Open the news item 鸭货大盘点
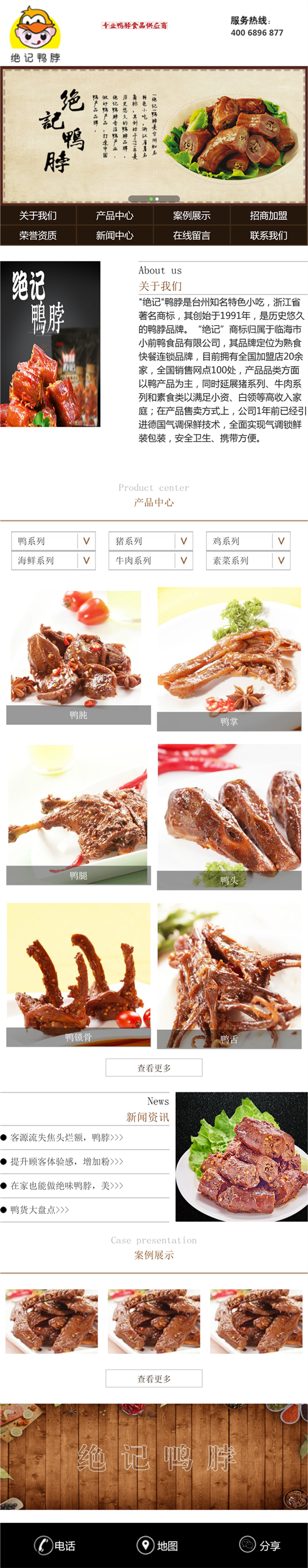 [x=39, y=1209]
